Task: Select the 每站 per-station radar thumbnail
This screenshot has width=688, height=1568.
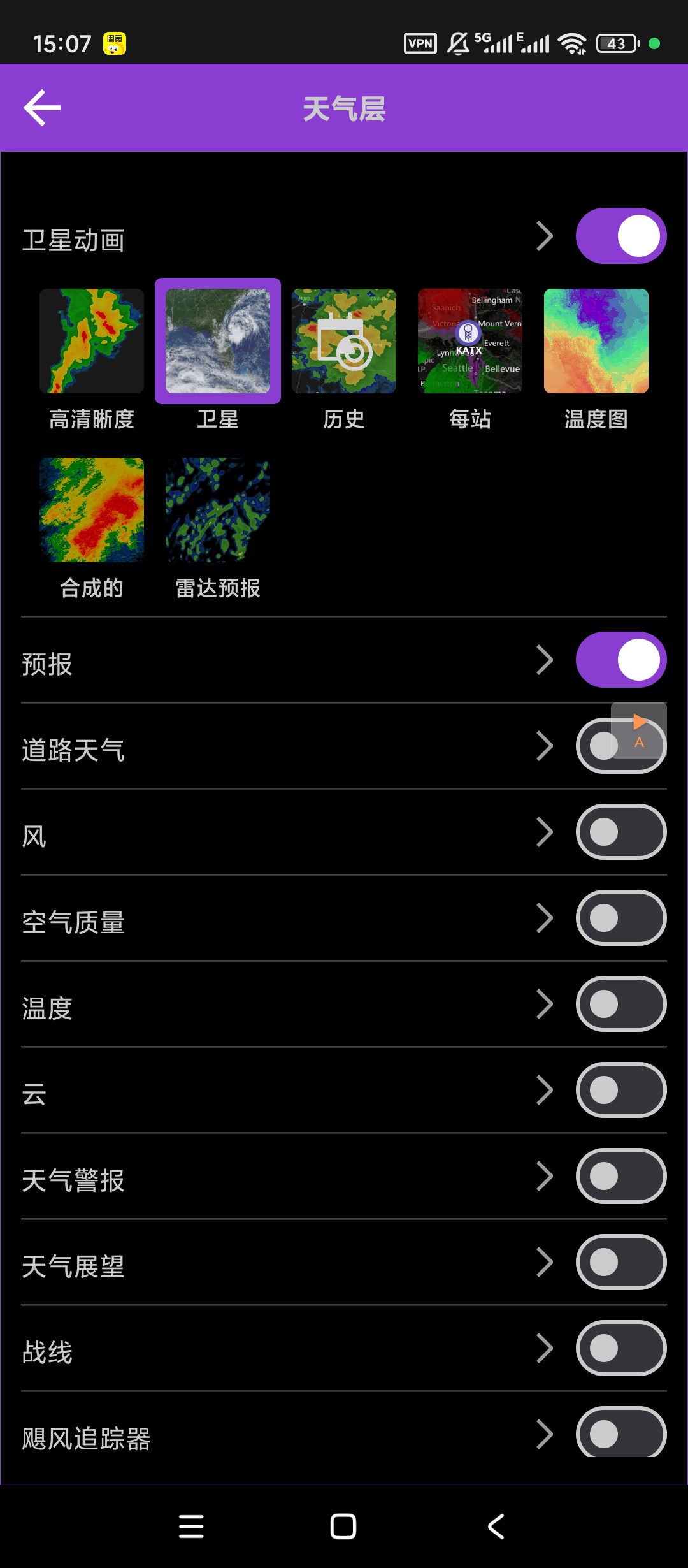Action: (x=470, y=342)
